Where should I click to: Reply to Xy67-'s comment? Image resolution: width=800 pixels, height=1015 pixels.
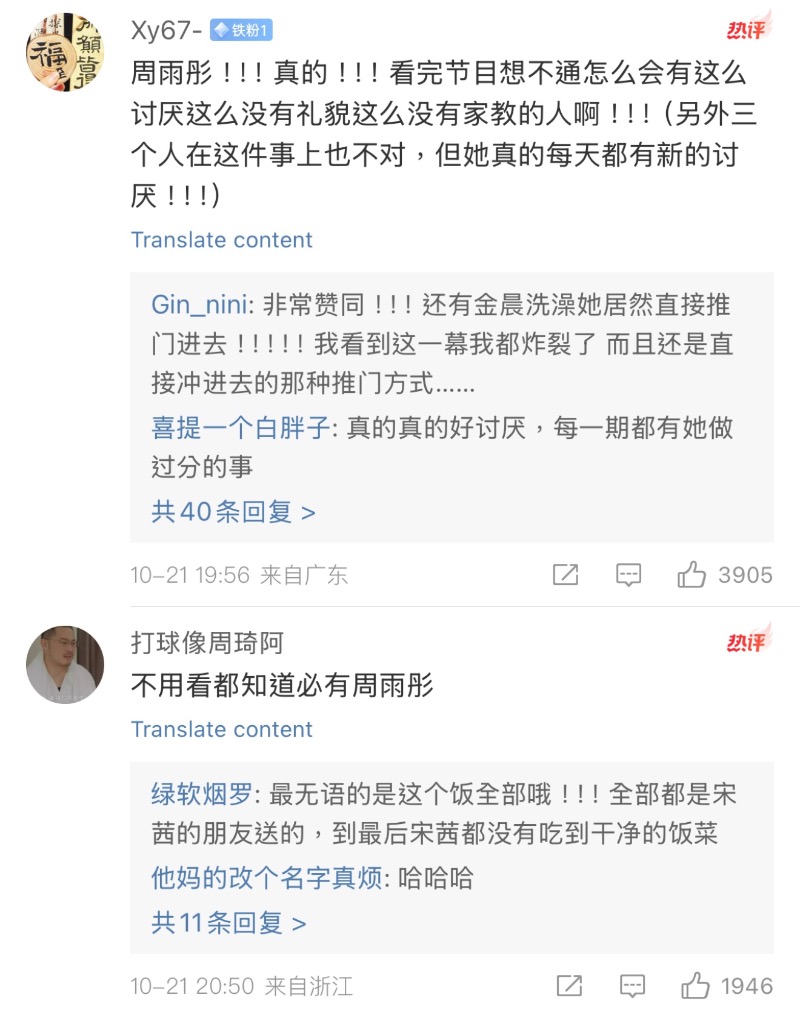pyautogui.click(x=628, y=575)
